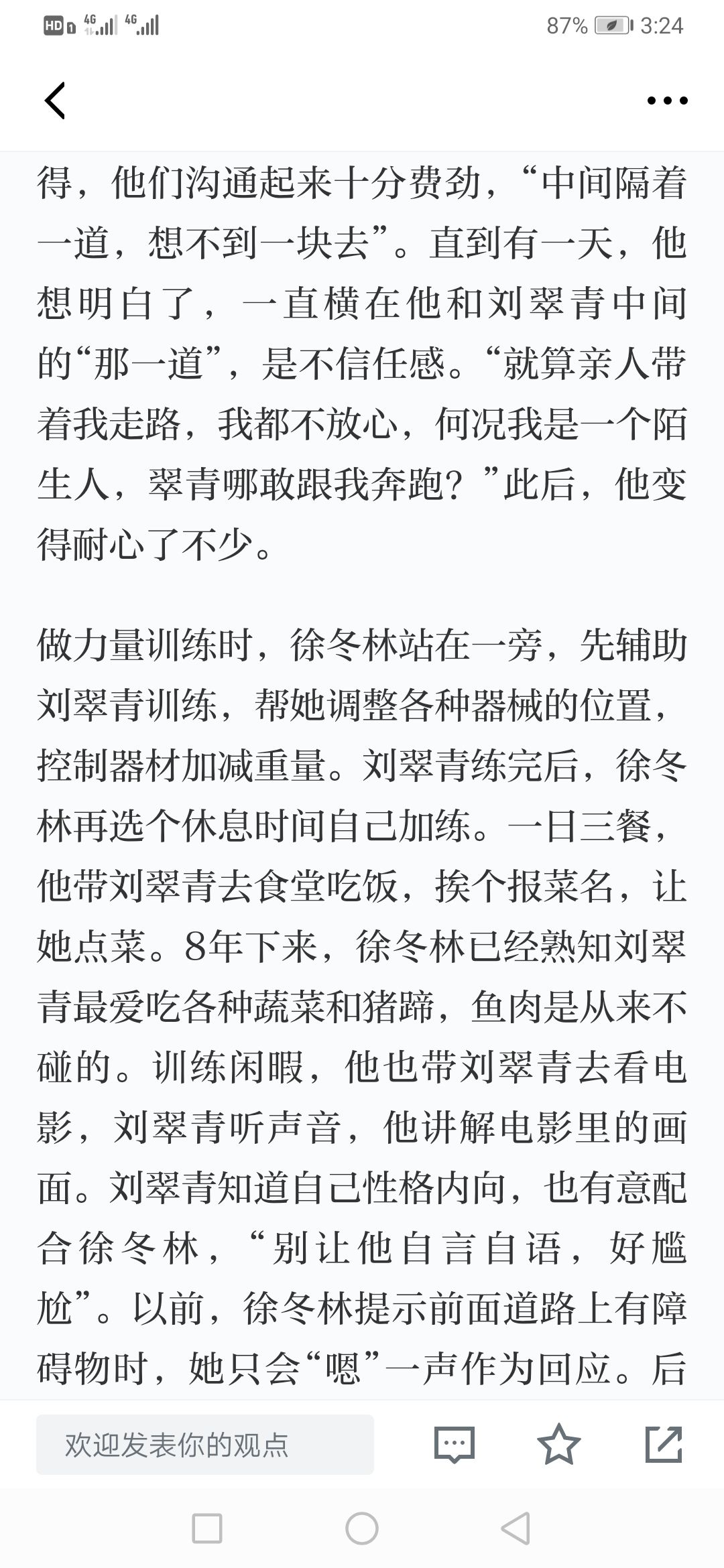The width and height of the screenshot is (724, 1568).
Task: Tap the system home button
Action: click(x=362, y=1529)
